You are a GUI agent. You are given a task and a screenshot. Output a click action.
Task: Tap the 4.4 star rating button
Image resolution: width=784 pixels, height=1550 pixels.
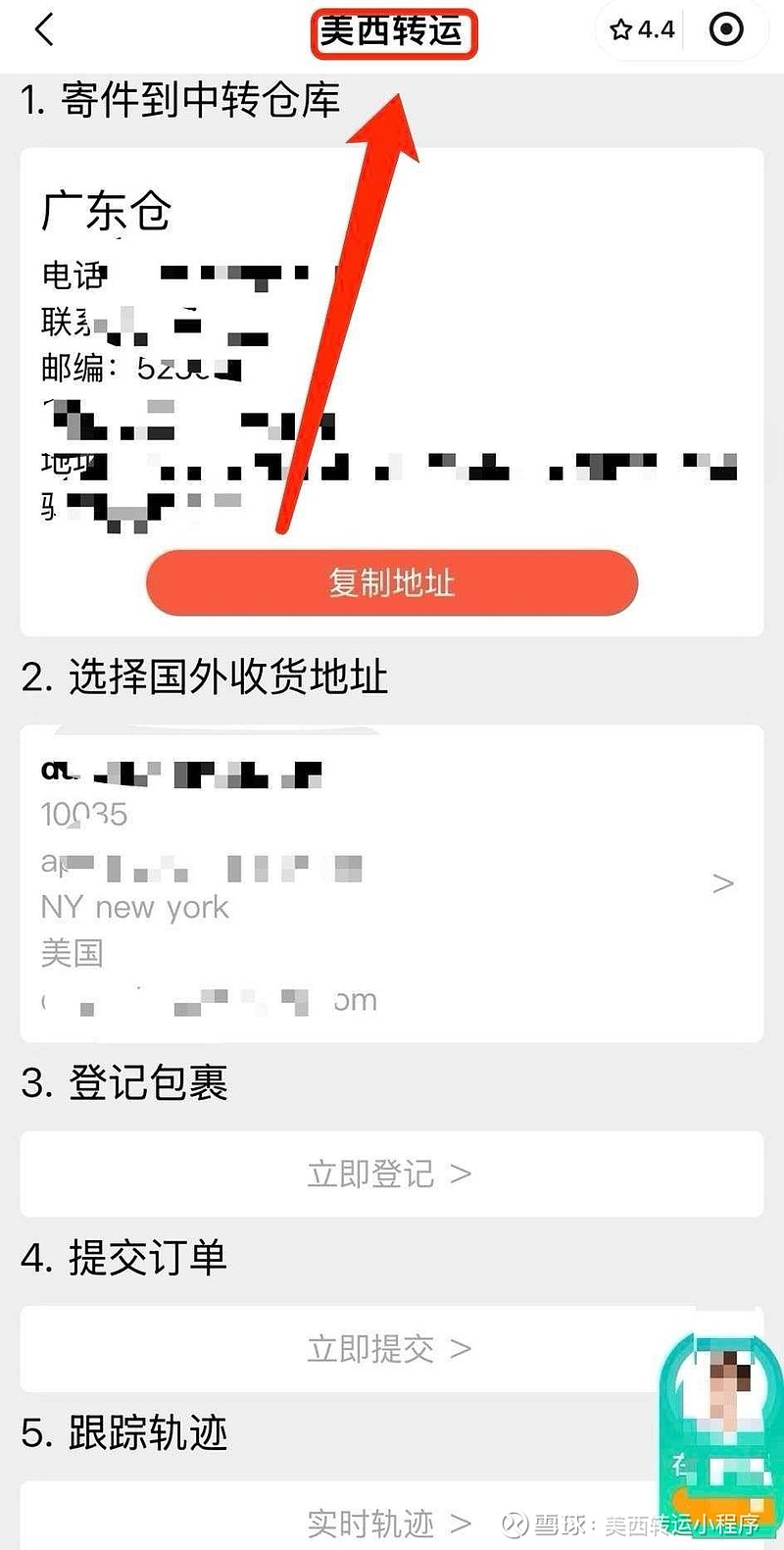click(x=642, y=30)
